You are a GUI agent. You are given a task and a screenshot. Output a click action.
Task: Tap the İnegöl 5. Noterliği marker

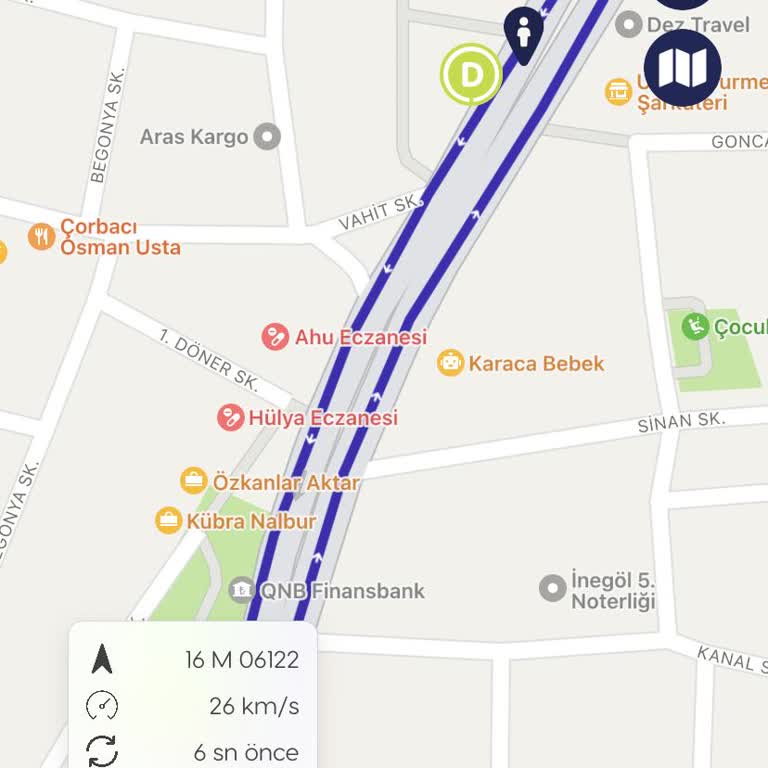[553, 588]
